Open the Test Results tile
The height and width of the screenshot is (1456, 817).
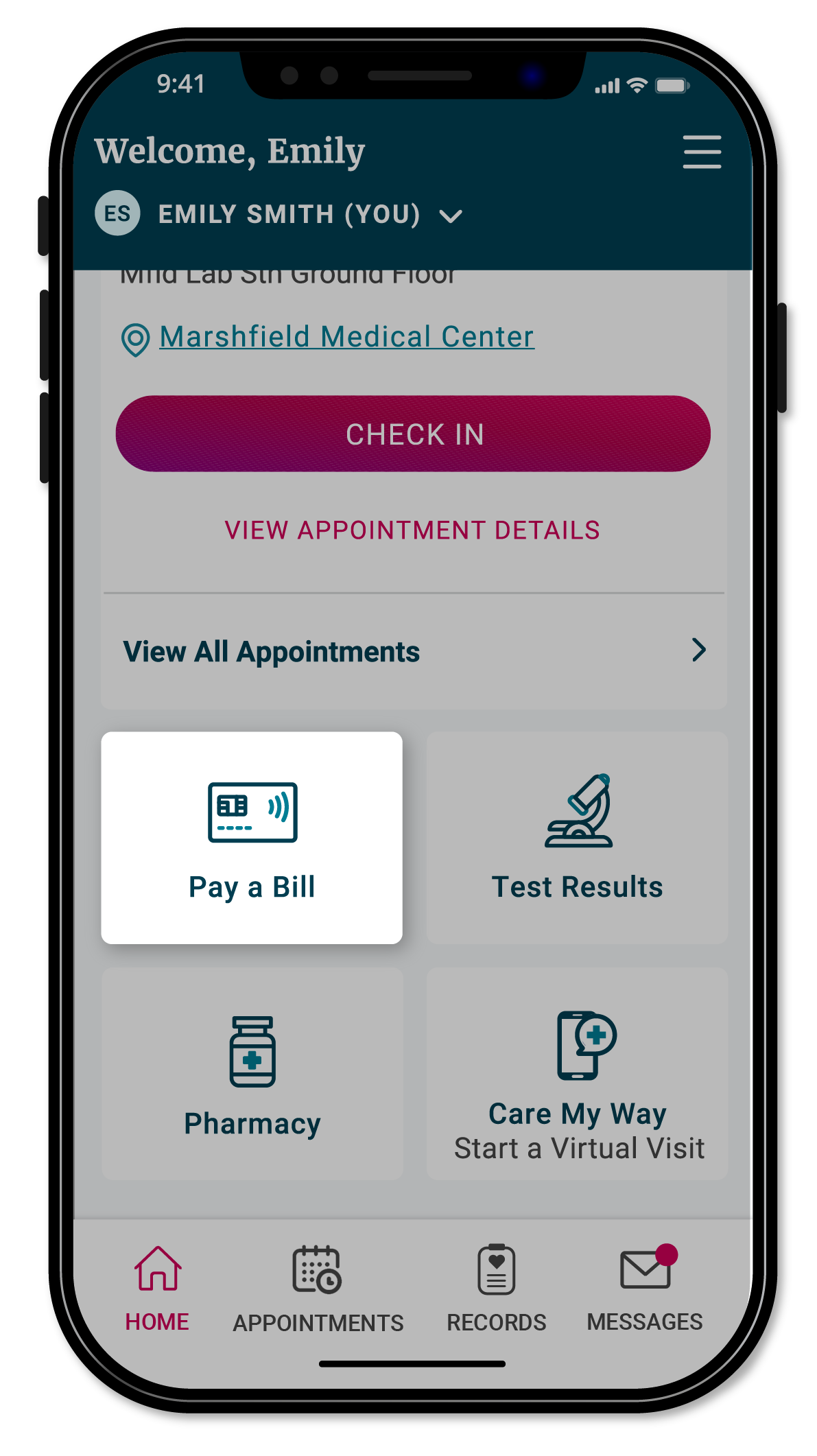[x=577, y=838]
